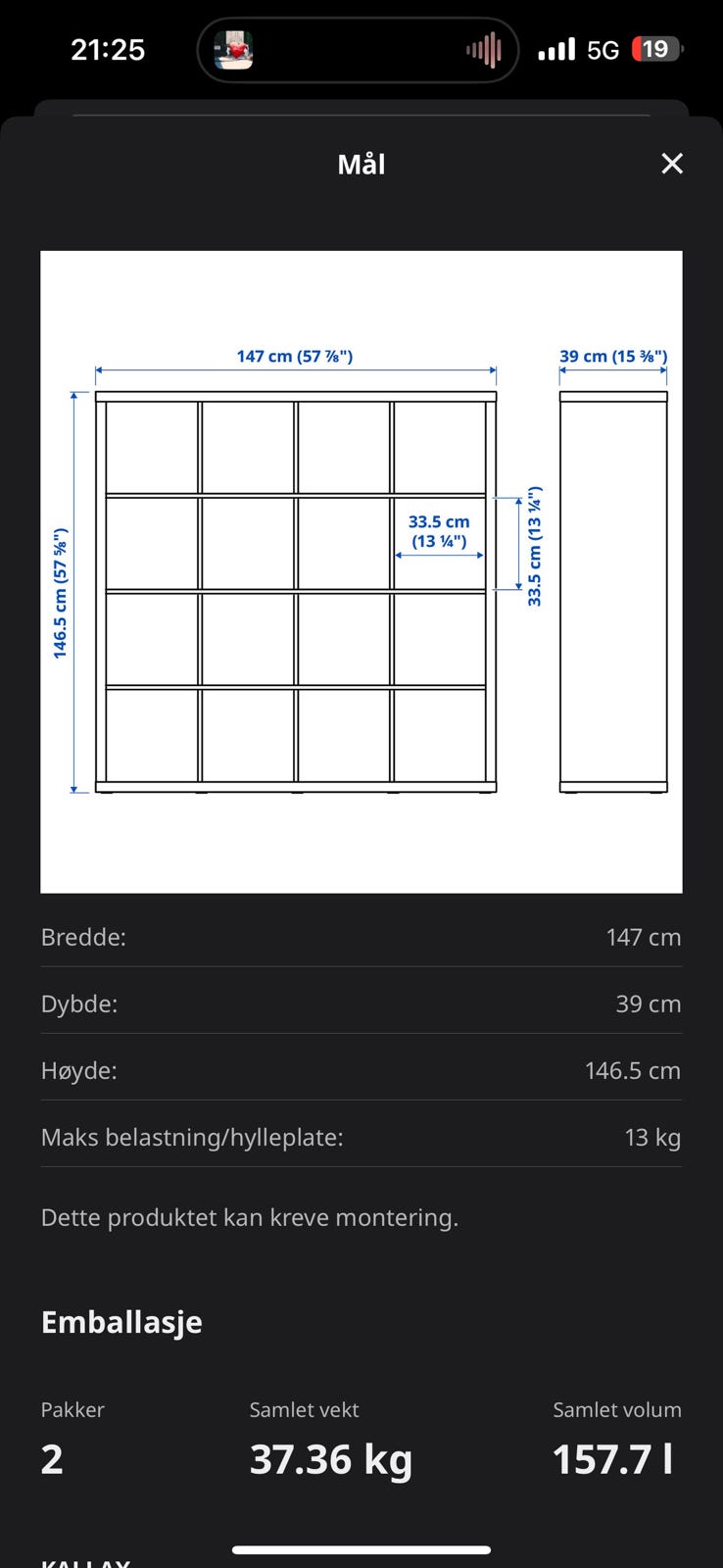Tap the Mål sheet title
723x1568 pixels.
click(x=361, y=164)
